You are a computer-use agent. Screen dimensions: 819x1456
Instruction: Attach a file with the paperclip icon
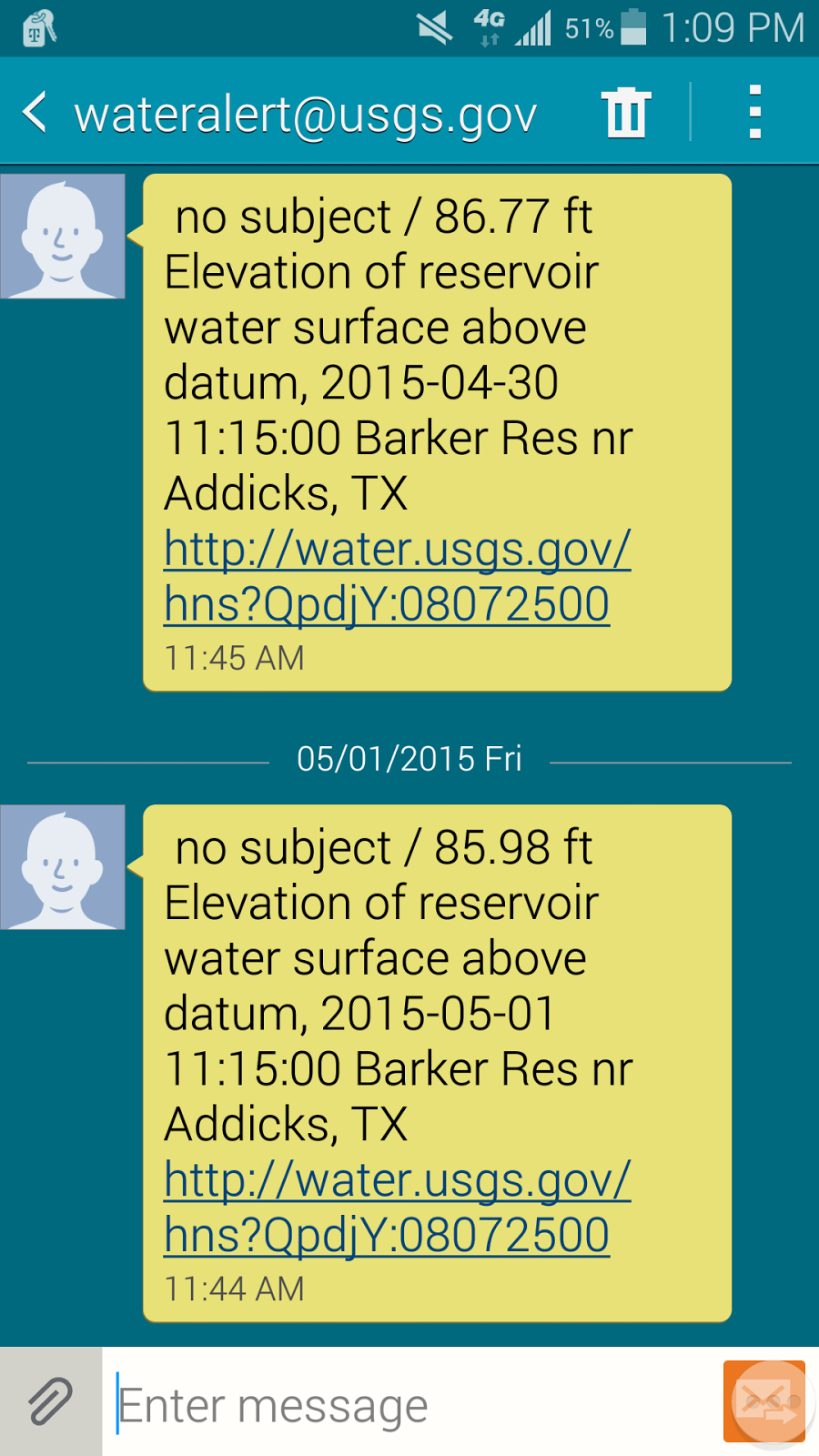point(51,1401)
